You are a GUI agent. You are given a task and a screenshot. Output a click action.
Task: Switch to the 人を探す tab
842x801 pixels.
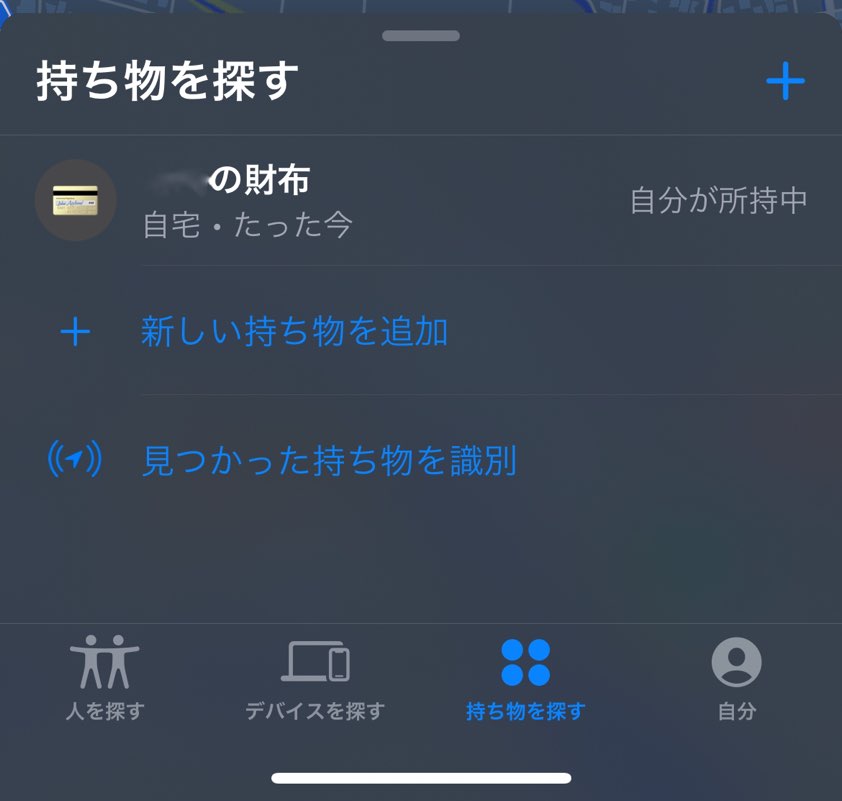105,677
